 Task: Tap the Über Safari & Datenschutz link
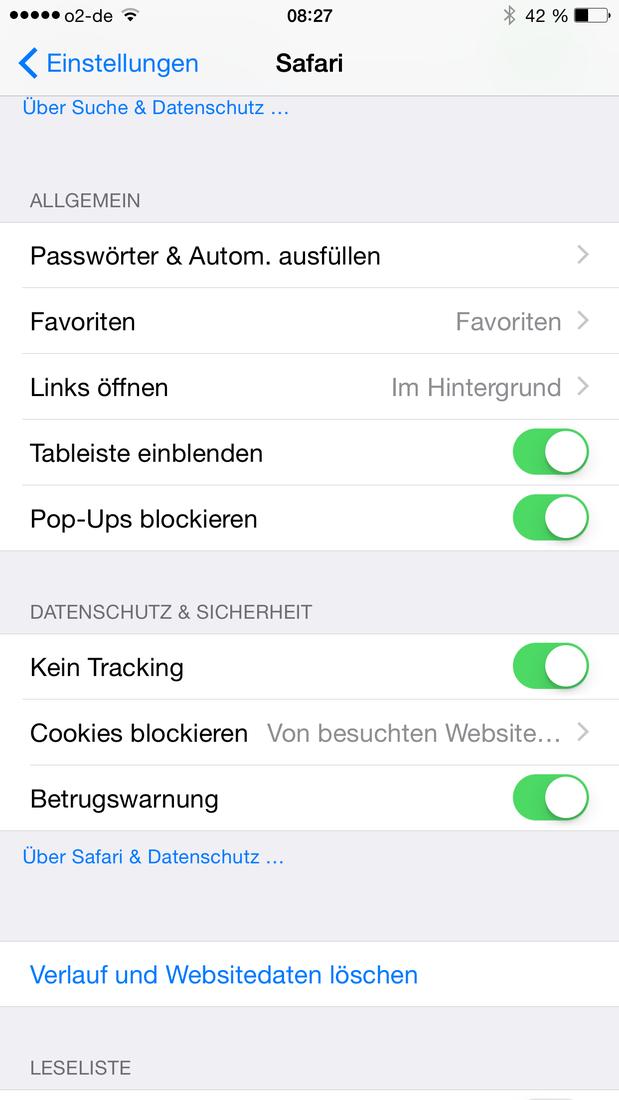[x=153, y=857]
